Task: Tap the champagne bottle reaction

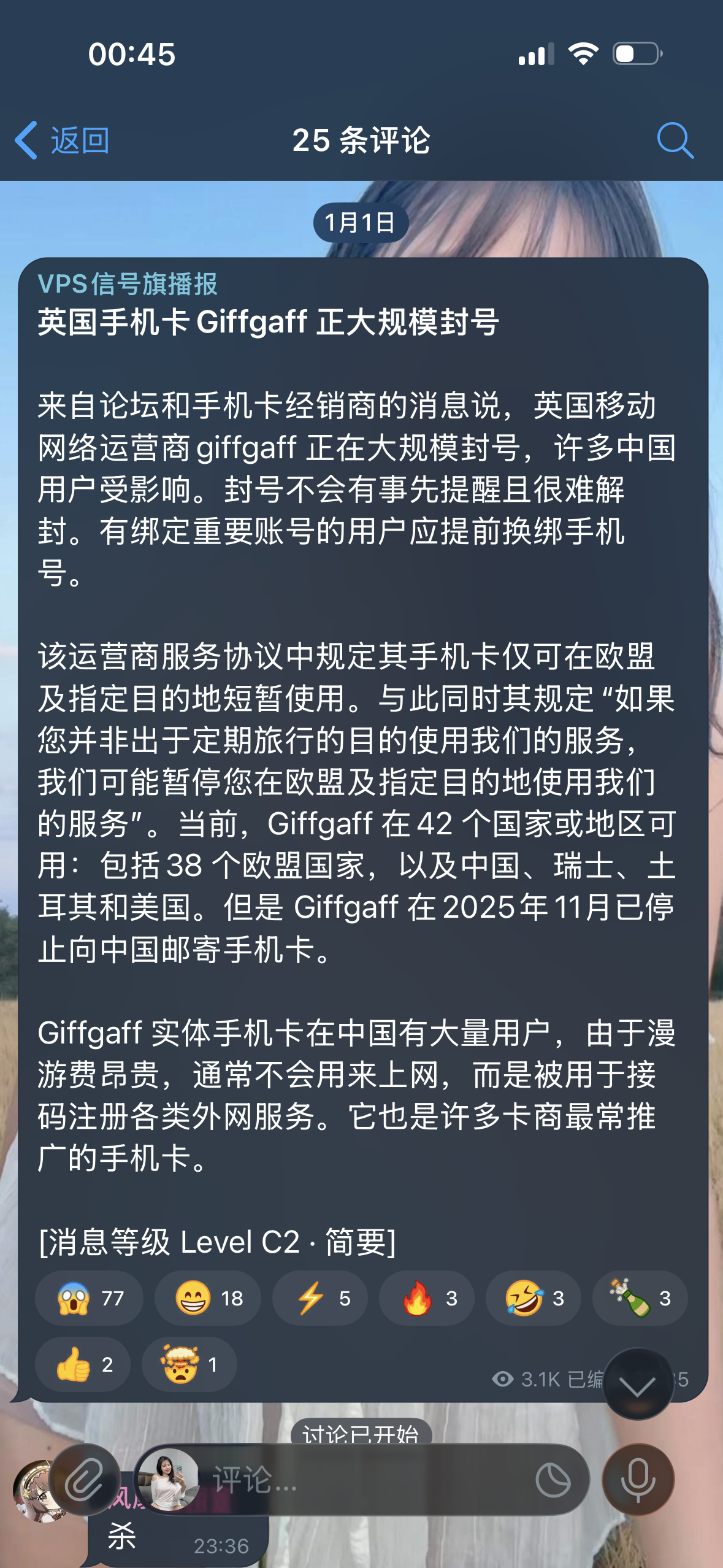Action: pyautogui.click(x=640, y=1298)
